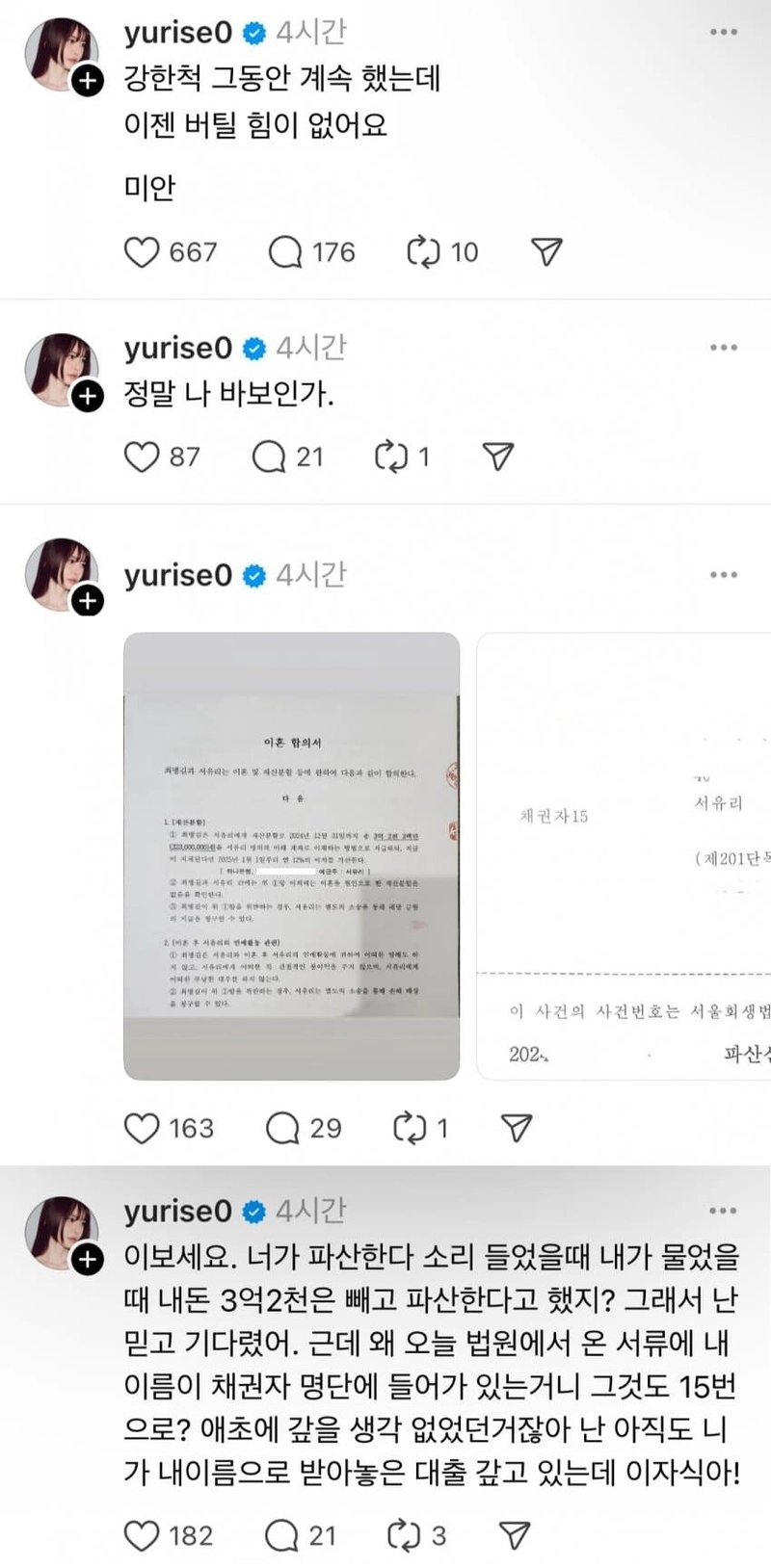The image size is (771, 1568).
Task: Like the post starting with 이보세요
Action: (x=142, y=1535)
